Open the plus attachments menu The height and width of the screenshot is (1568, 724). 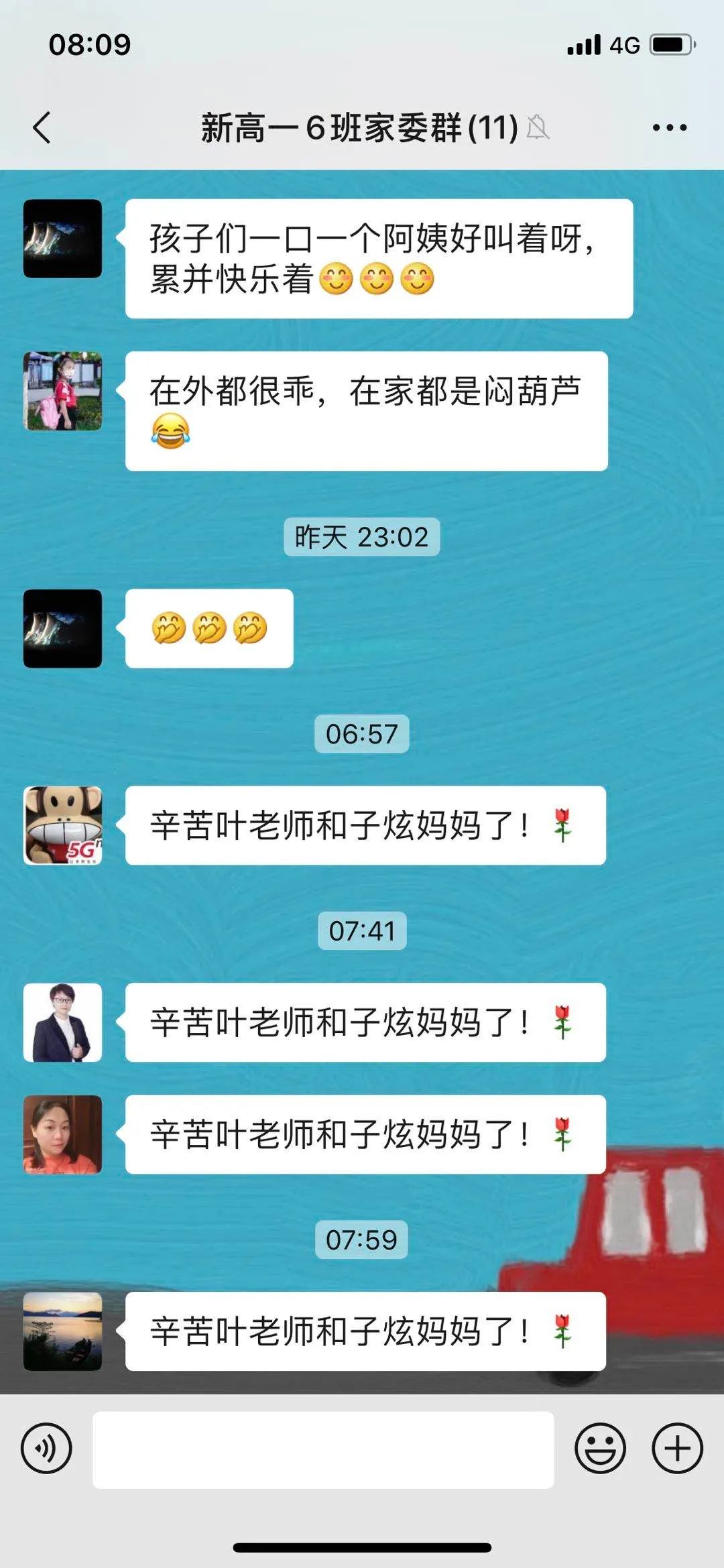(677, 1448)
